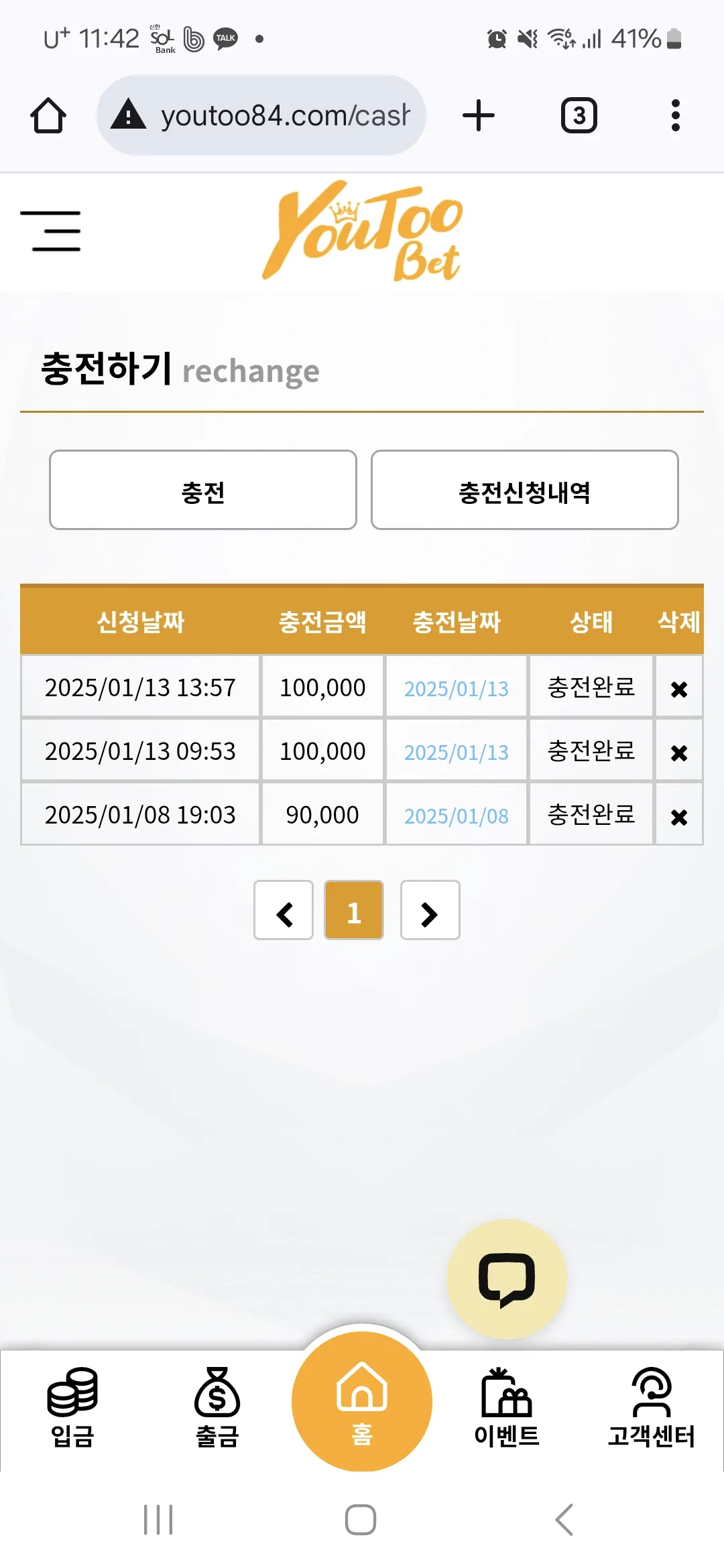The image size is (724, 1568).
Task: Select the 충전신청내역 tab
Action: tap(525, 490)
